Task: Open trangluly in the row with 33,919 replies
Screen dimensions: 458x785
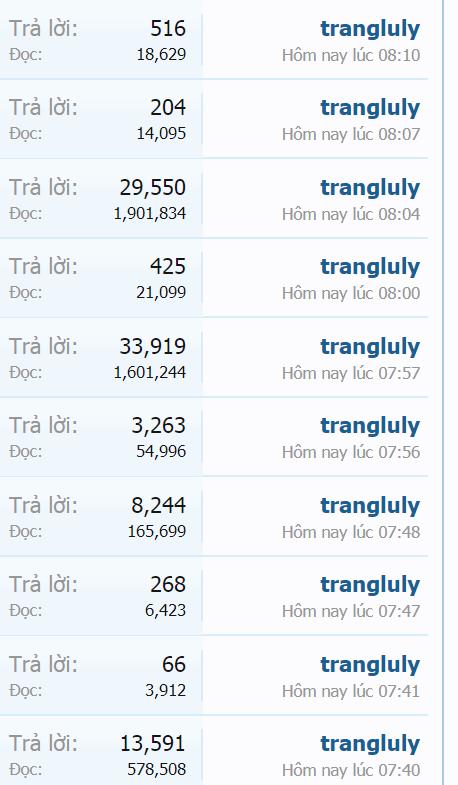Action: [370, 347]
